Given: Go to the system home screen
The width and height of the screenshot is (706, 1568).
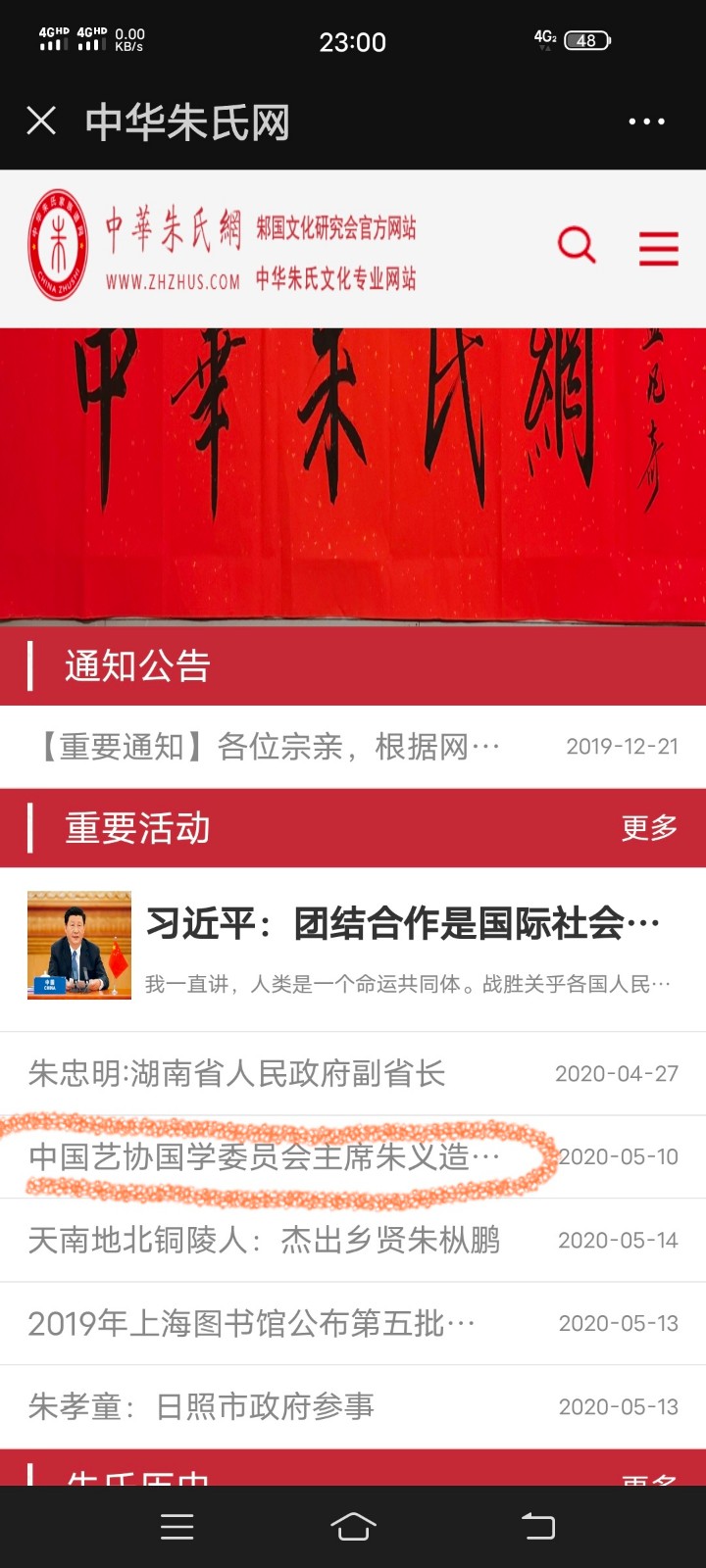Looking at the screenshot, I should click(x=353, y=1527).
